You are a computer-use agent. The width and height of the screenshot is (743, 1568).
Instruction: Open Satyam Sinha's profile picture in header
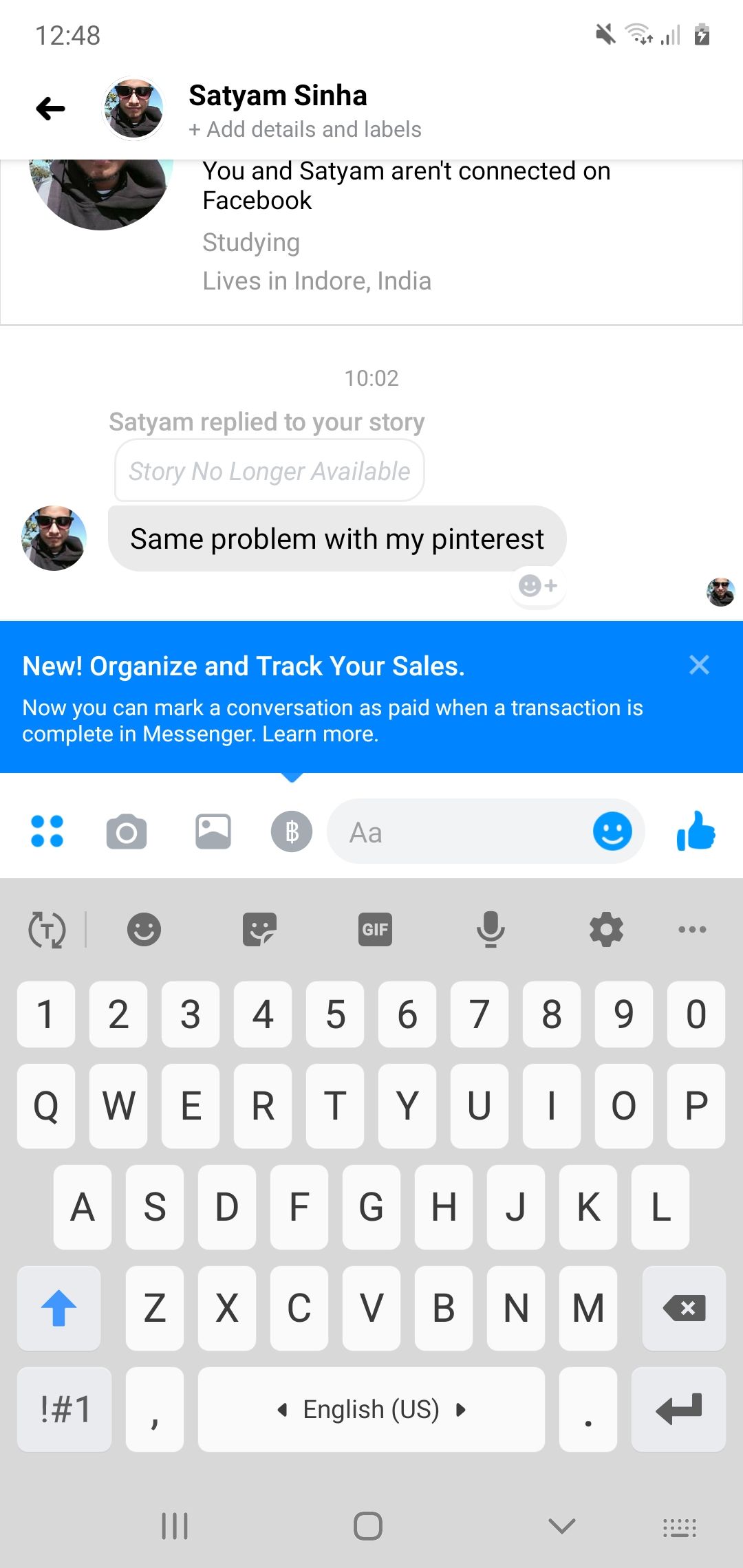(x=133, y=109)
